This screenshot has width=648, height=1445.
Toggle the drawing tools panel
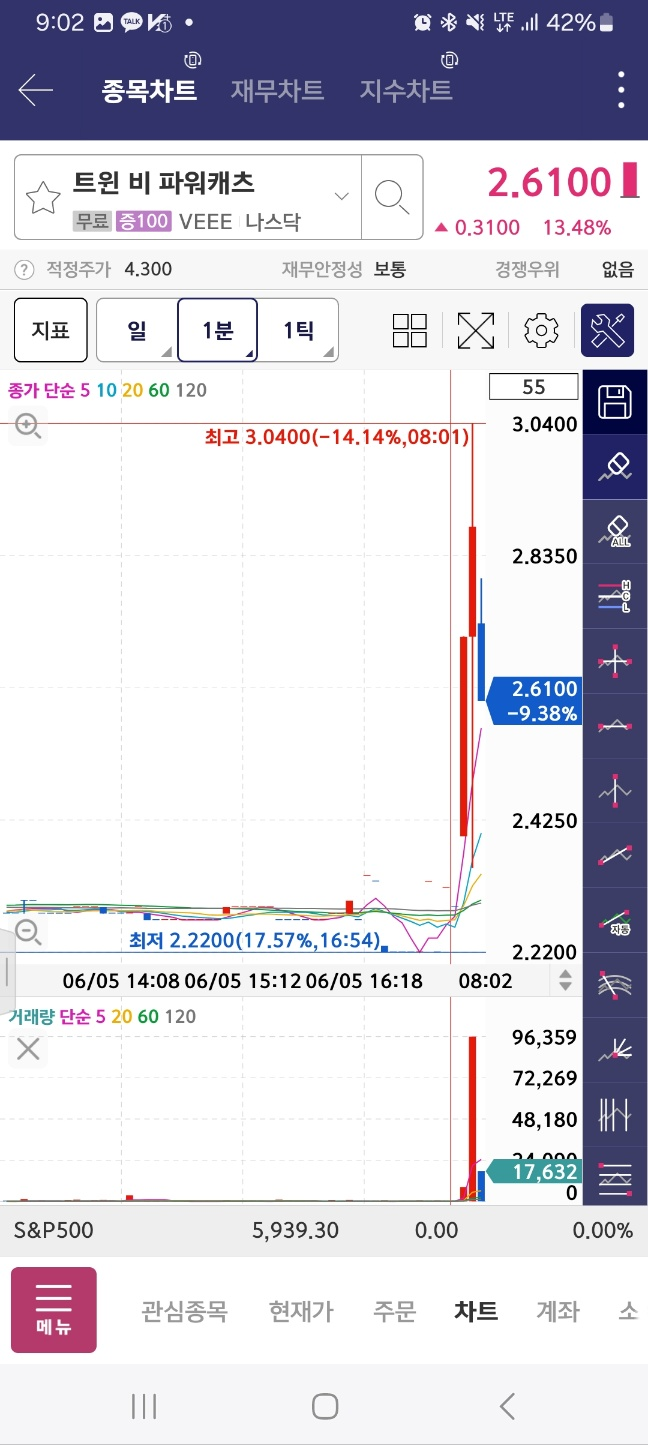(x=608, y=330)
